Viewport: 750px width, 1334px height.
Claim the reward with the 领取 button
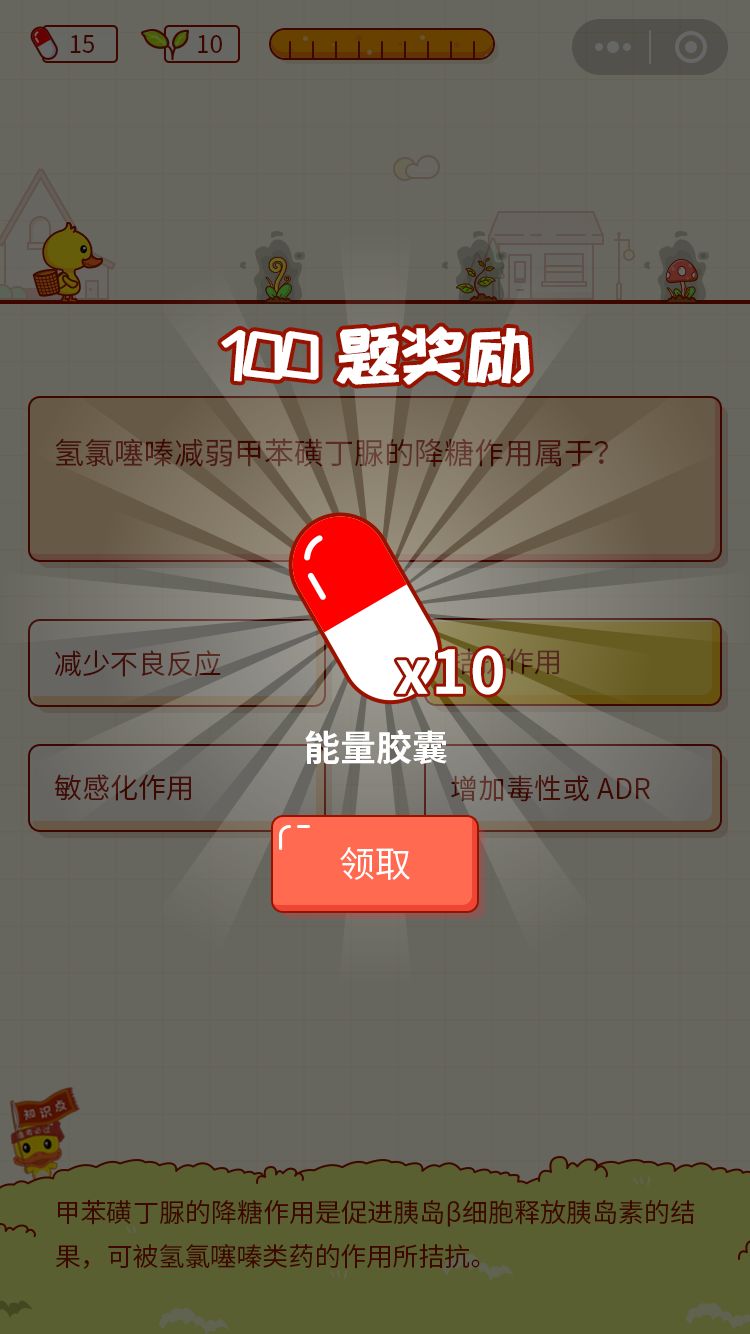(375, 863)
